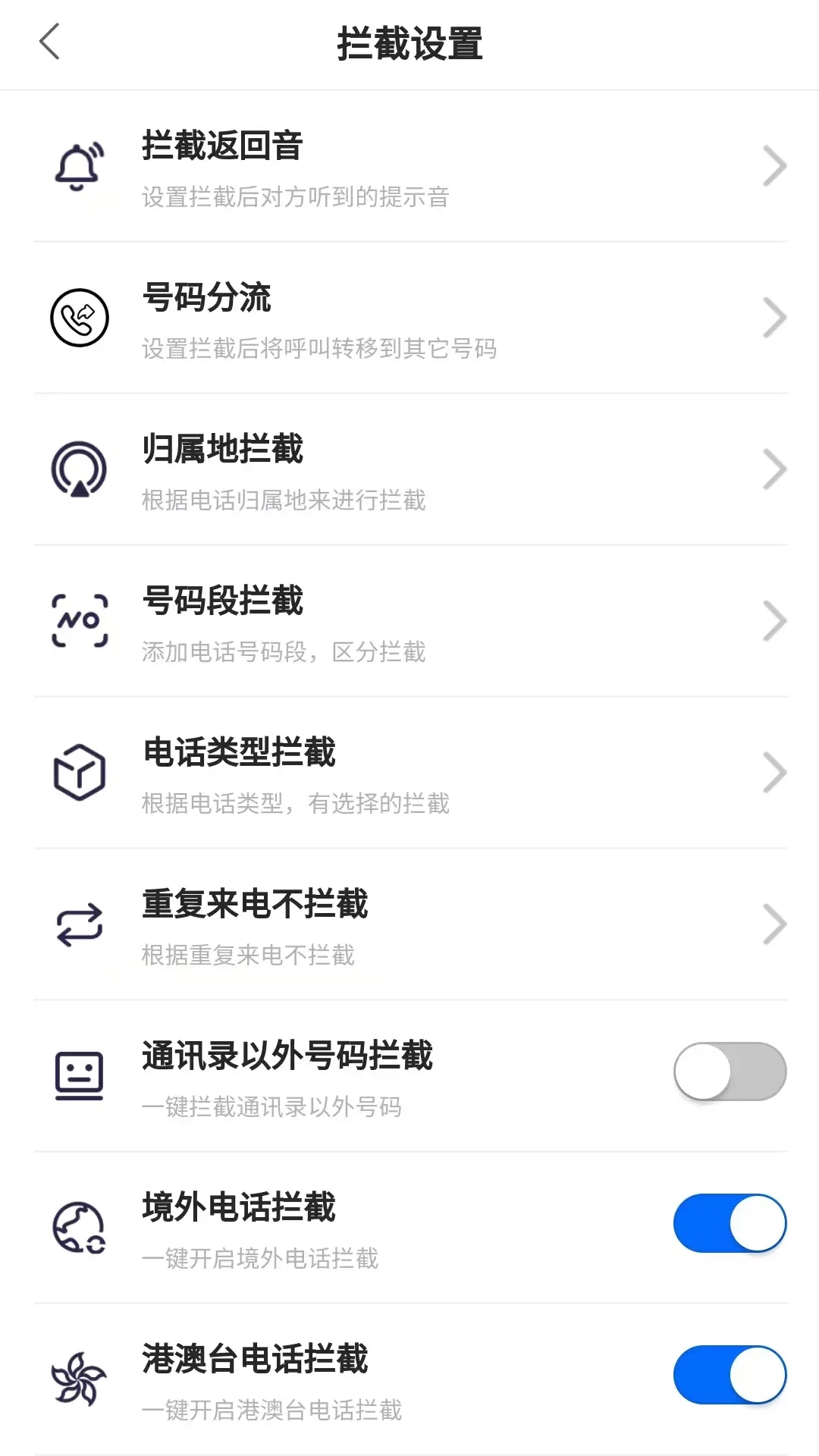Click the 号码分流 call-forwarding phone icon
The height and width of the screenshot is (1456, 819).
click(78, 317)
